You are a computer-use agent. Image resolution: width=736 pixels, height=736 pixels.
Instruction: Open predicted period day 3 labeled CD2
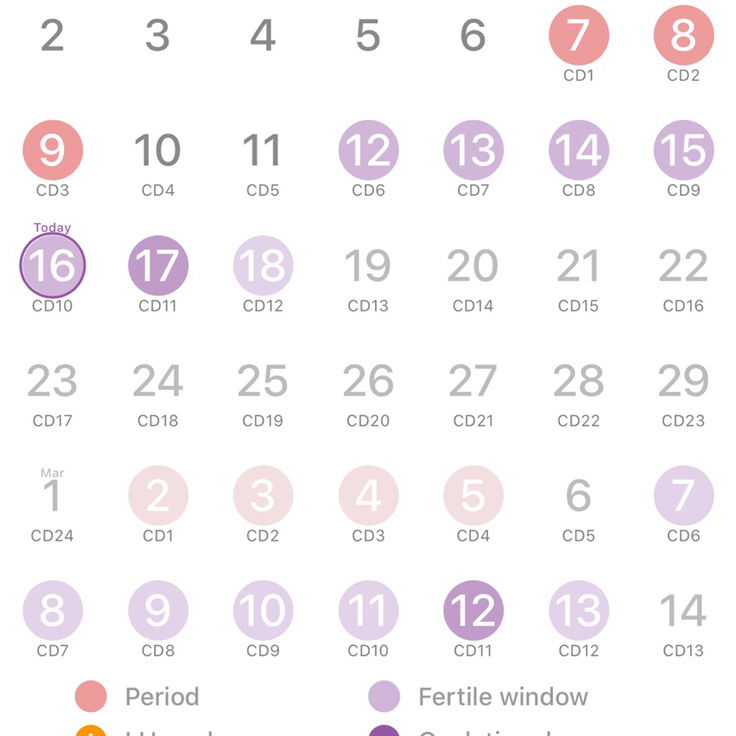click(x=263, y=496)
